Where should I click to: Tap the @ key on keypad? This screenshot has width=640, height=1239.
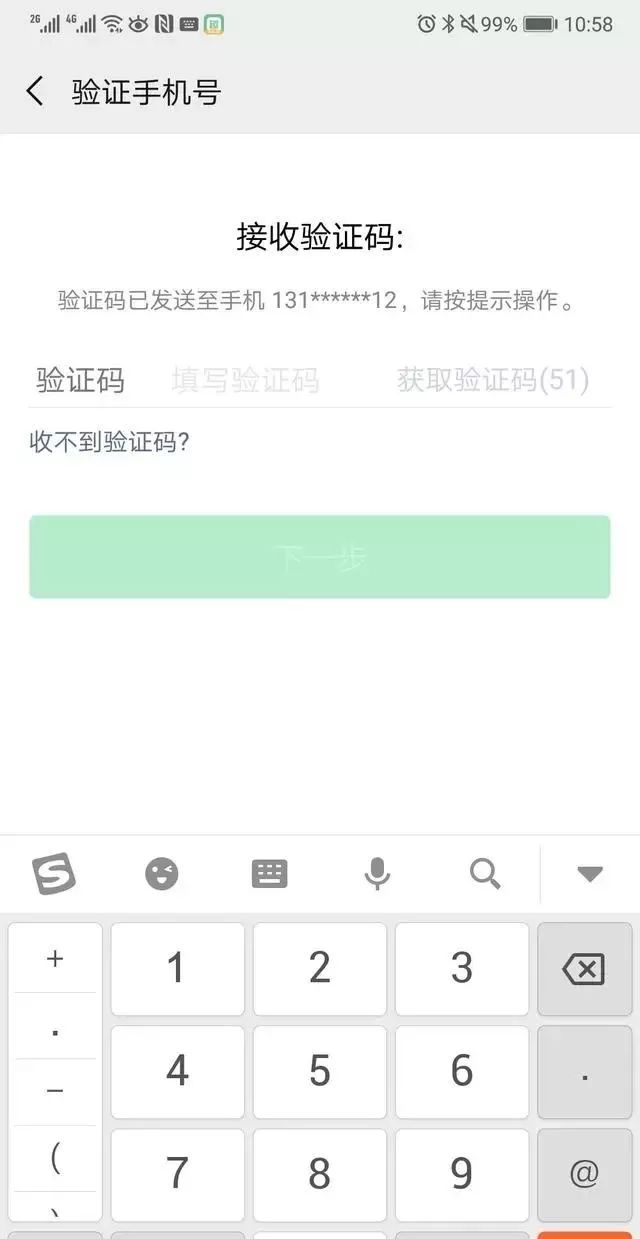tap(584, 1174)
